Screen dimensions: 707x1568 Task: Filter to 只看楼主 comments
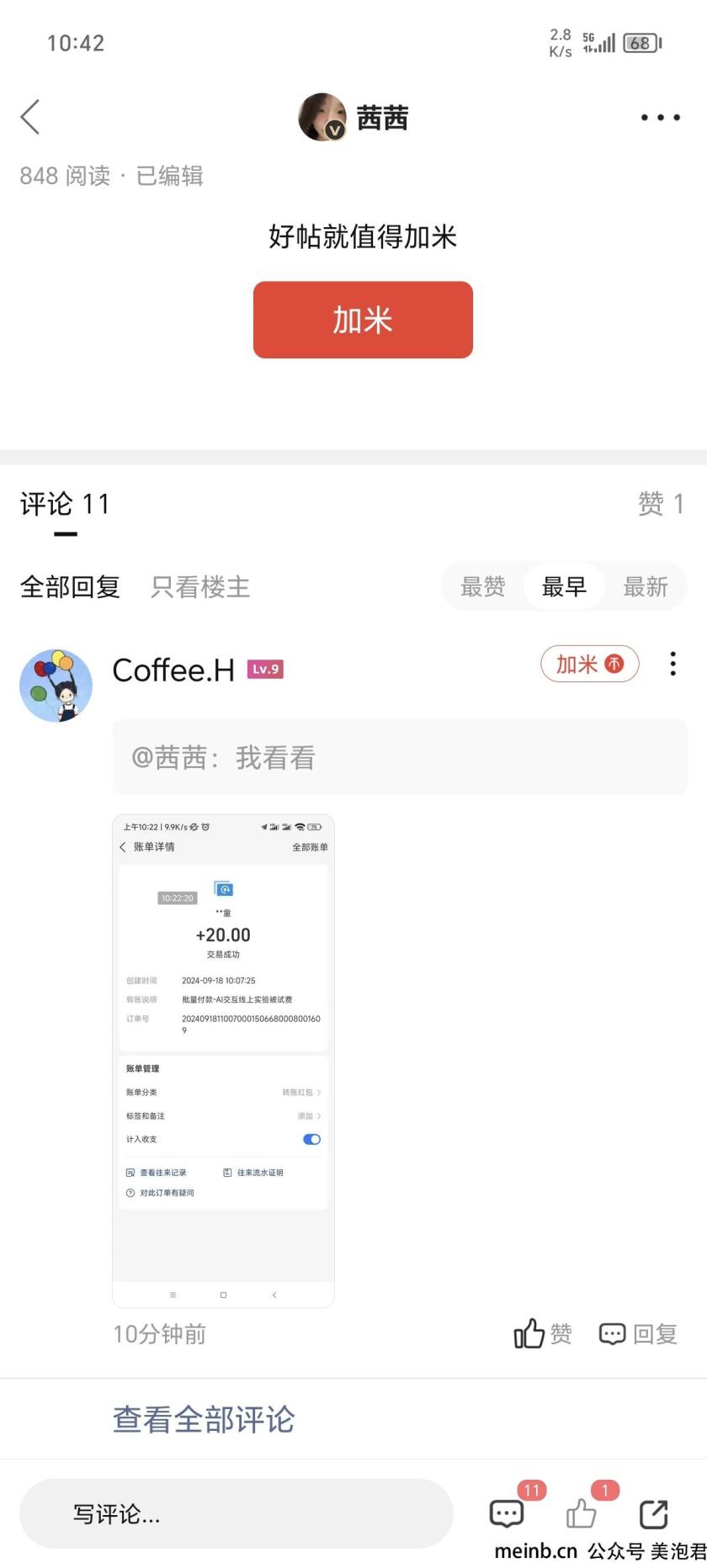200,586
